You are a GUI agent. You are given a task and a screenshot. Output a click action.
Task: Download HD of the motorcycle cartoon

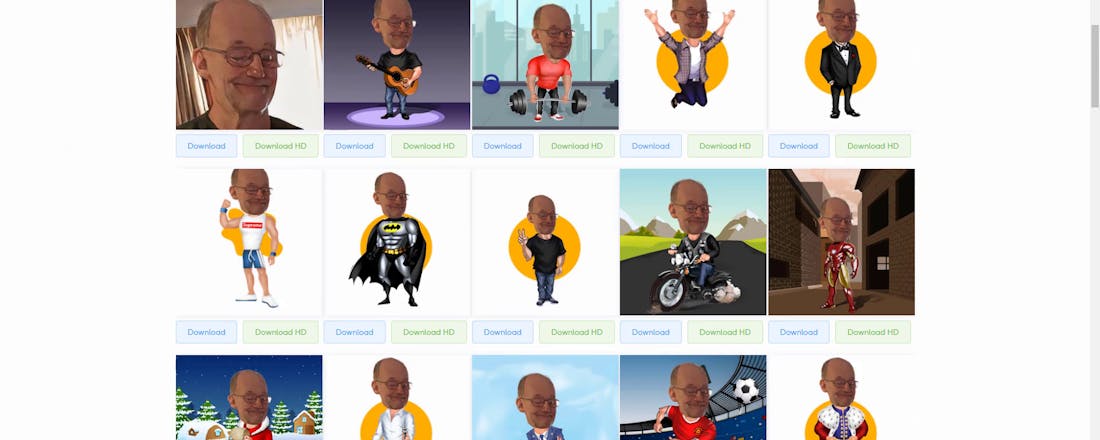pos(724,332)
